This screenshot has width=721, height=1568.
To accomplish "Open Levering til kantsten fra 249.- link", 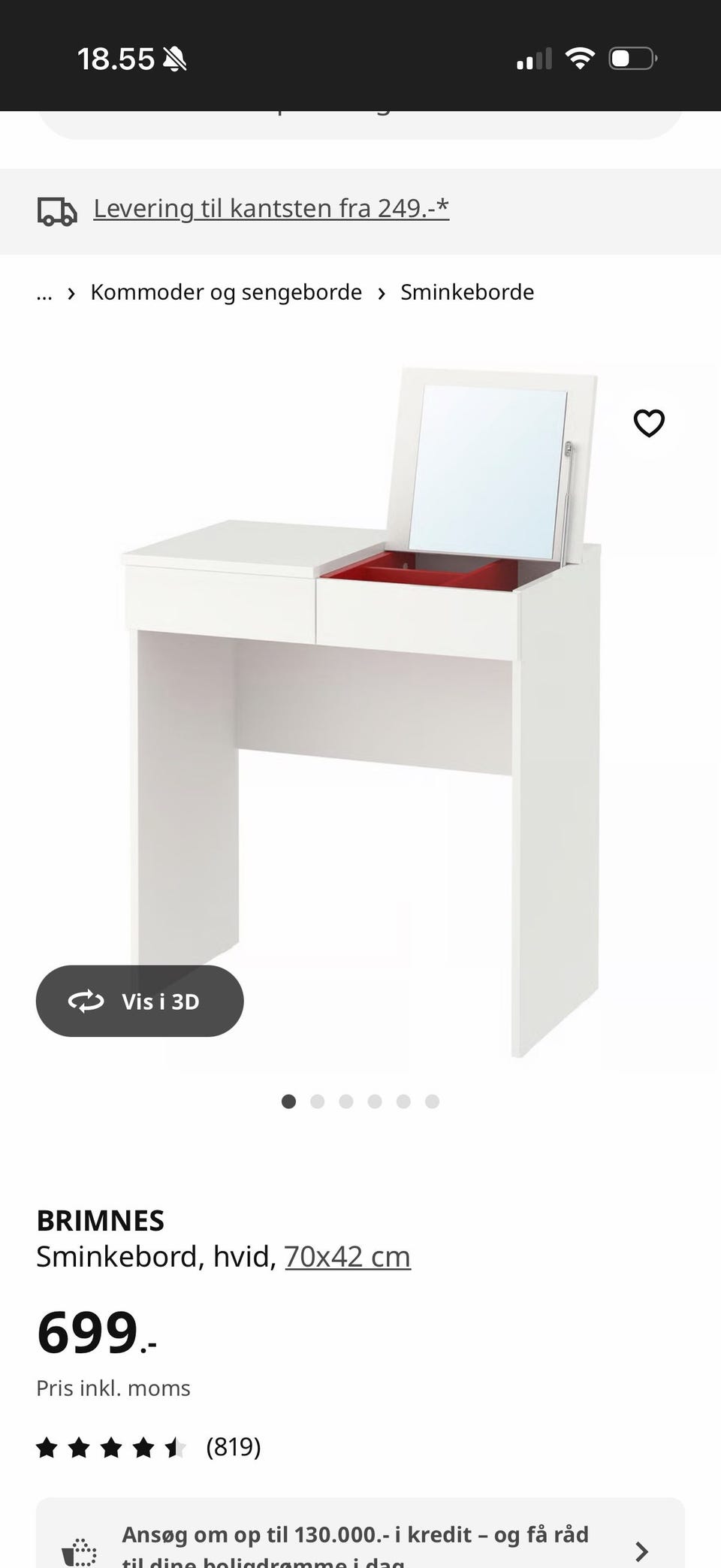I will [x=270, y=208].
